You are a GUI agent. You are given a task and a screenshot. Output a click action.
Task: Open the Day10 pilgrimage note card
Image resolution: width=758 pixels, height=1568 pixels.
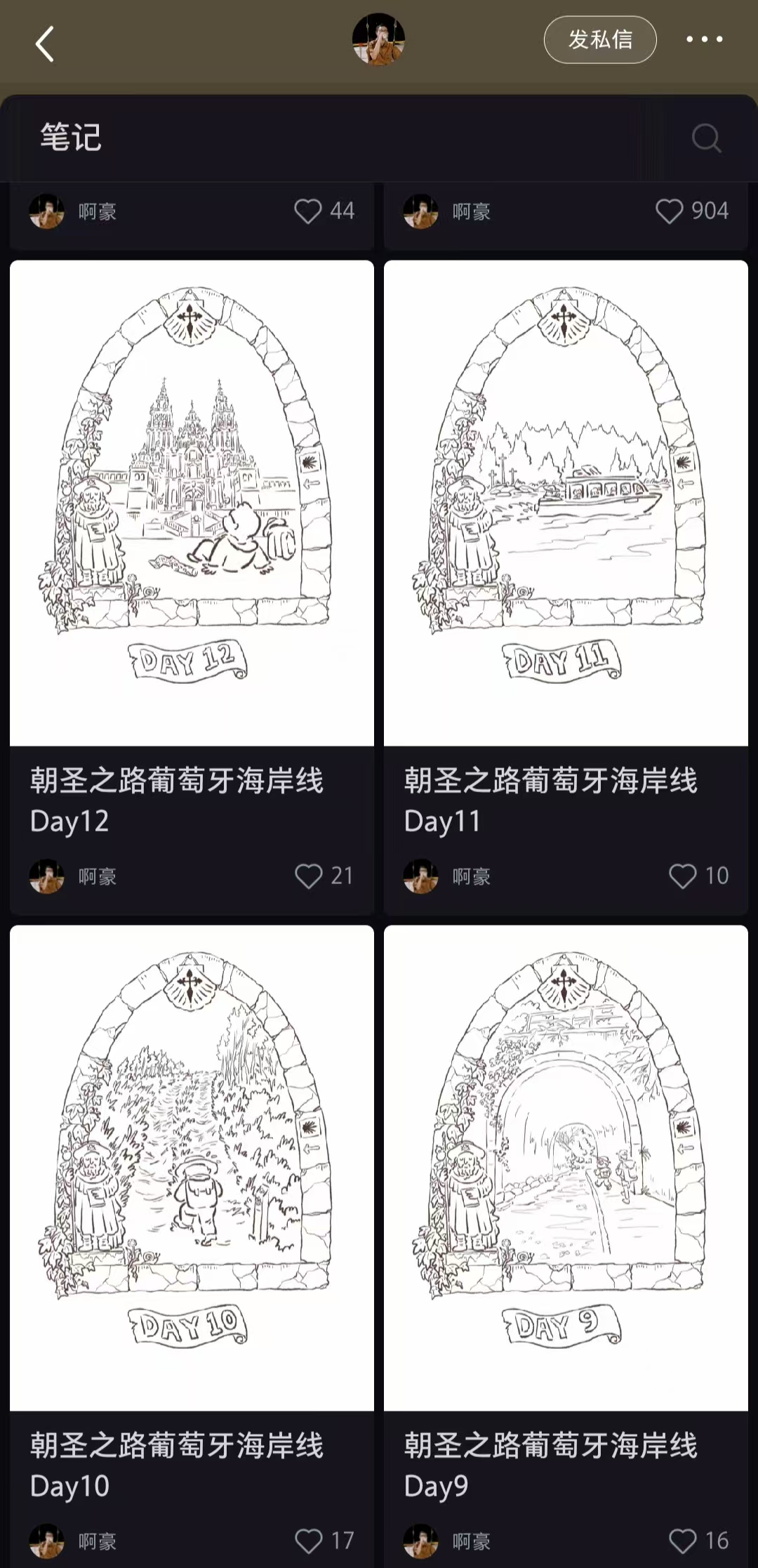[192, 1167]
